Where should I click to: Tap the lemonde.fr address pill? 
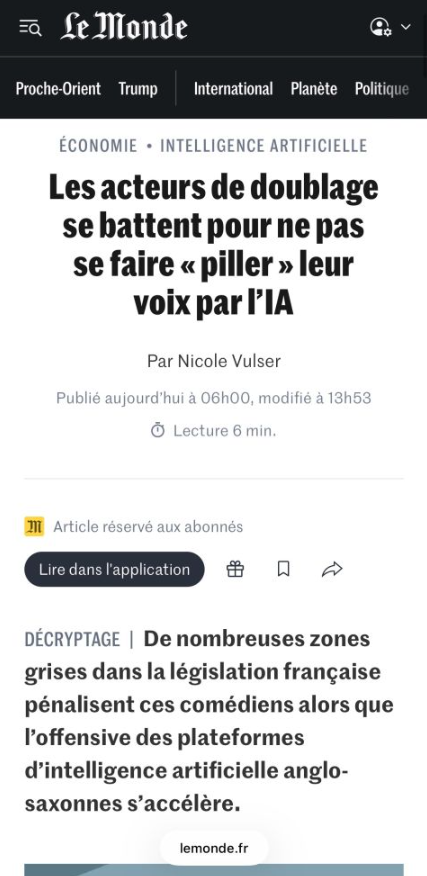tap(214, 848)
